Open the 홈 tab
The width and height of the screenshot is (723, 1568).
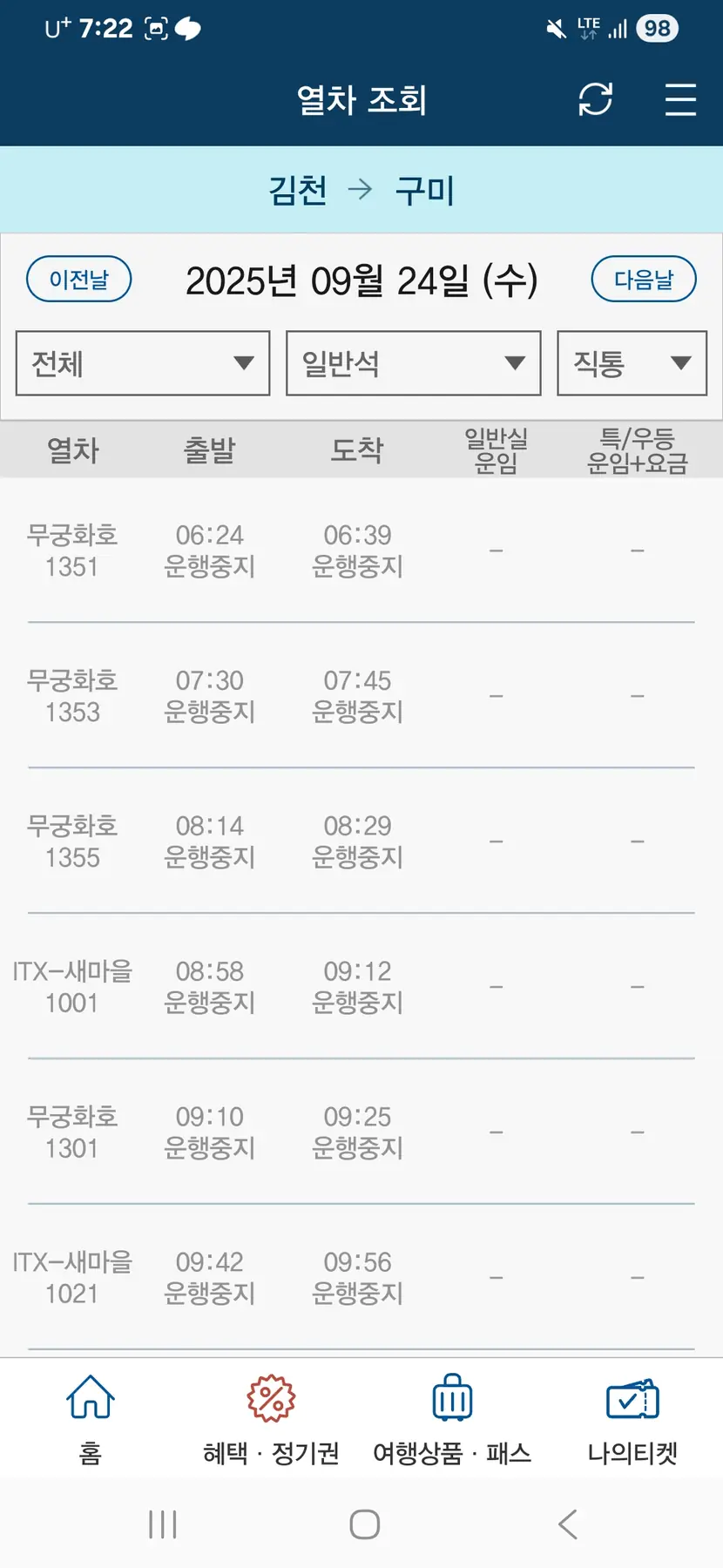coord(91,1419)
